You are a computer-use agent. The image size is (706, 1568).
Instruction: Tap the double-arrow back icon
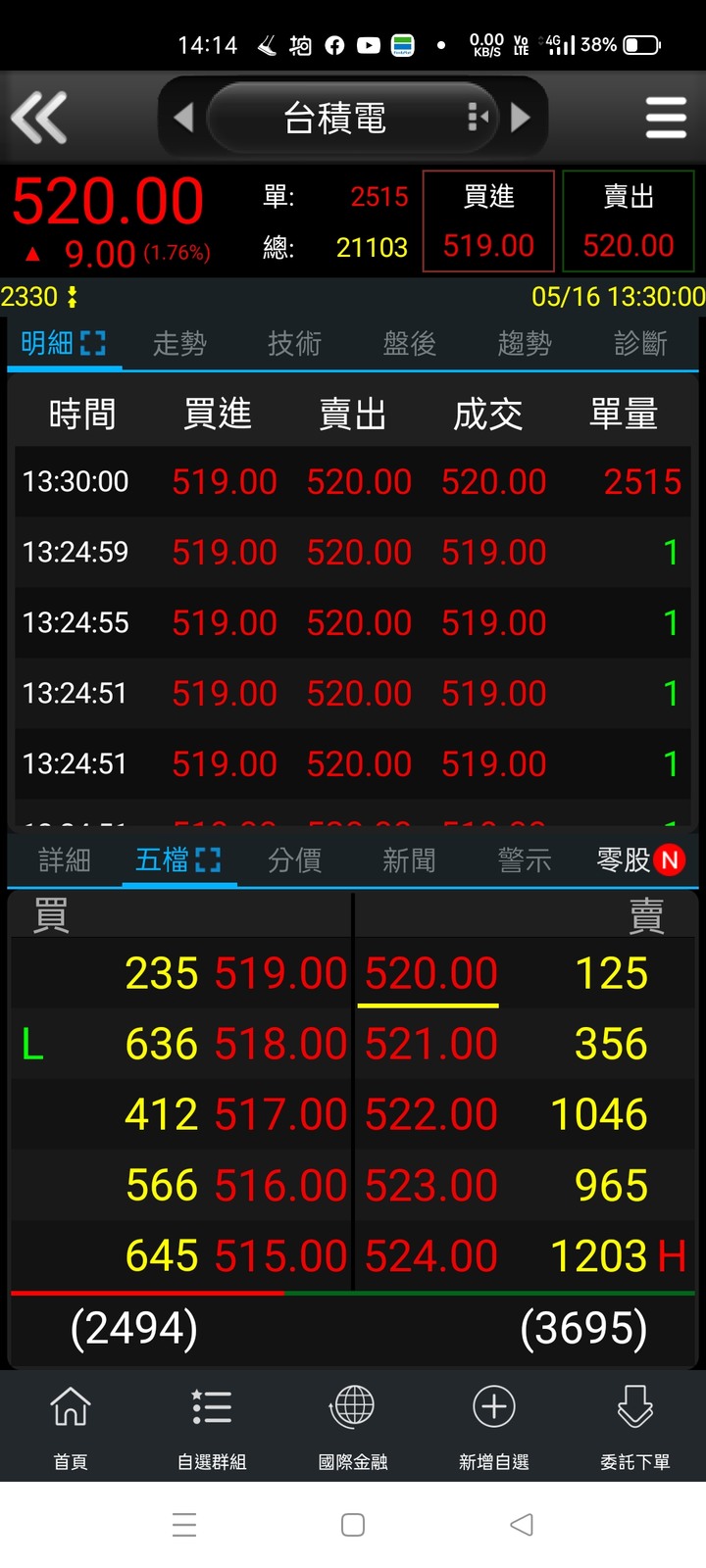39,118
